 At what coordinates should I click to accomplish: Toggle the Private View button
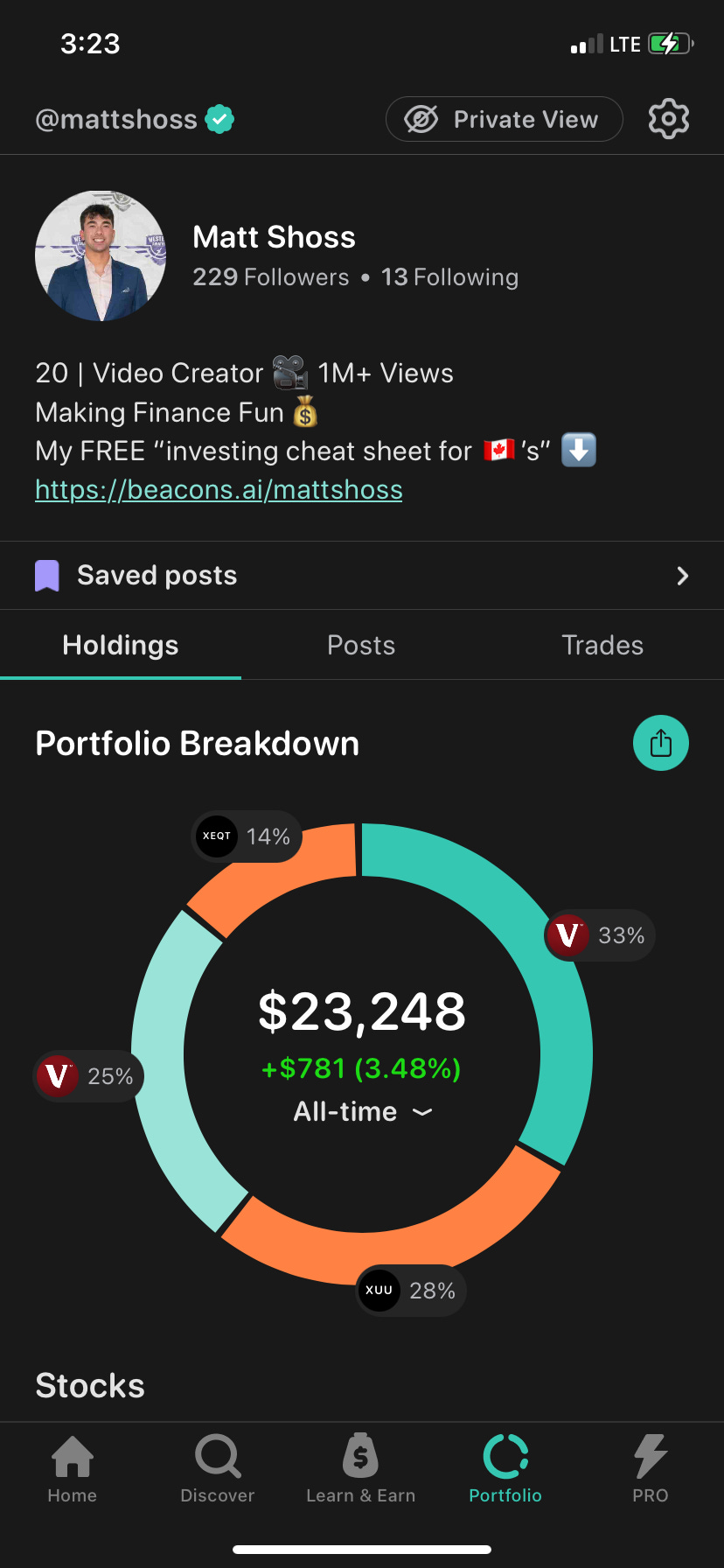click(504, 119)
